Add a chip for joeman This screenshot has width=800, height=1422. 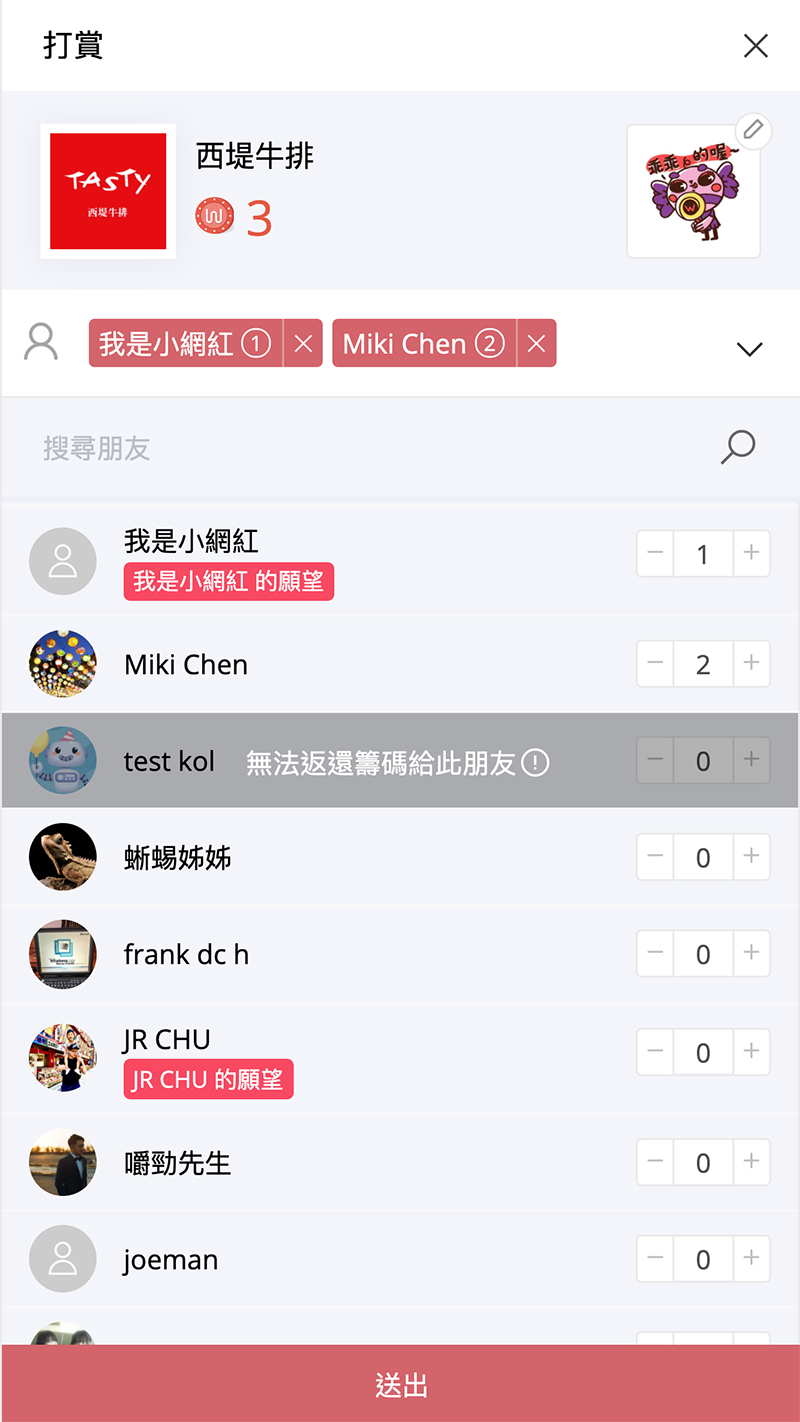tap(751, 1259)
